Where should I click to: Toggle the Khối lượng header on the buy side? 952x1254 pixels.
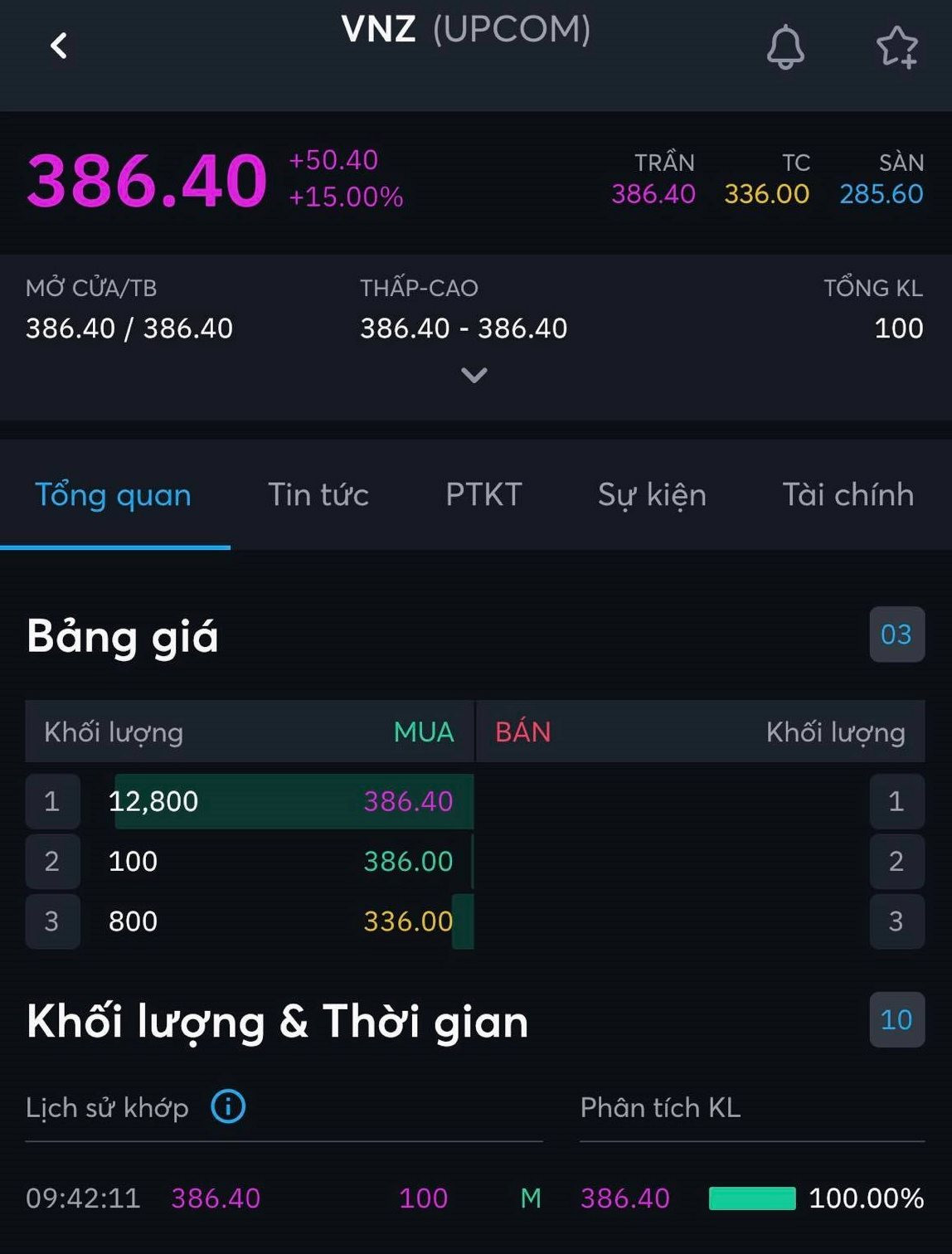(112, 732)
